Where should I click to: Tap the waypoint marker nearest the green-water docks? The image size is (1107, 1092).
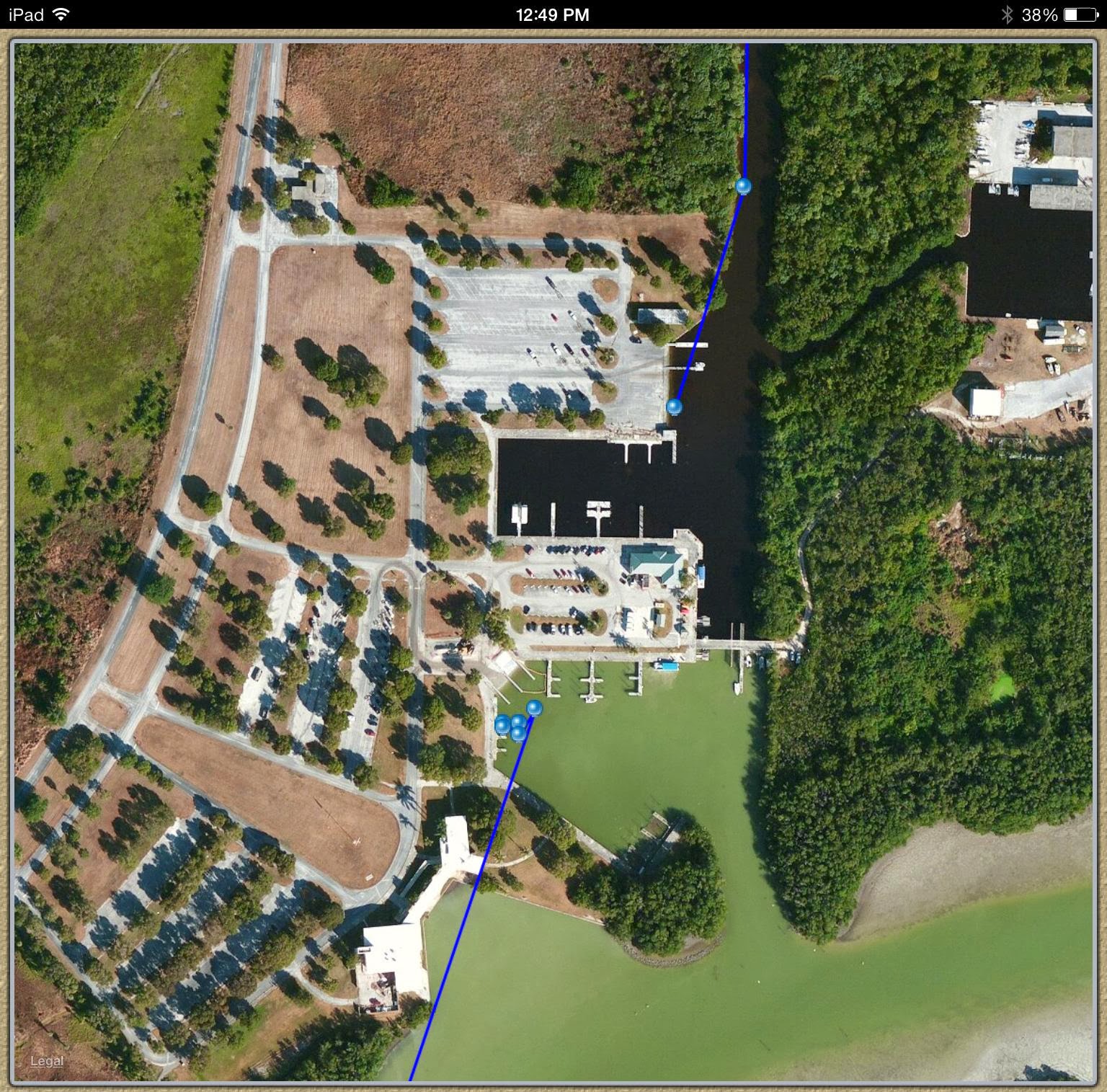click(534, 708)
